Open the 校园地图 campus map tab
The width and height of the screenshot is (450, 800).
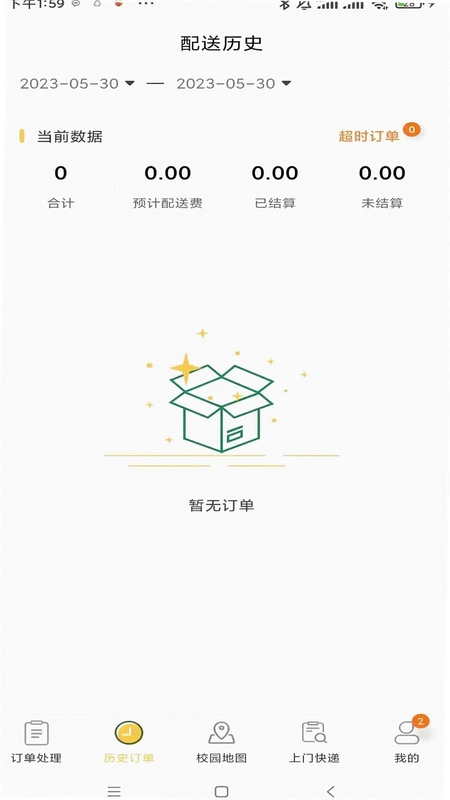pyautogui.click(x=221, y=742)
